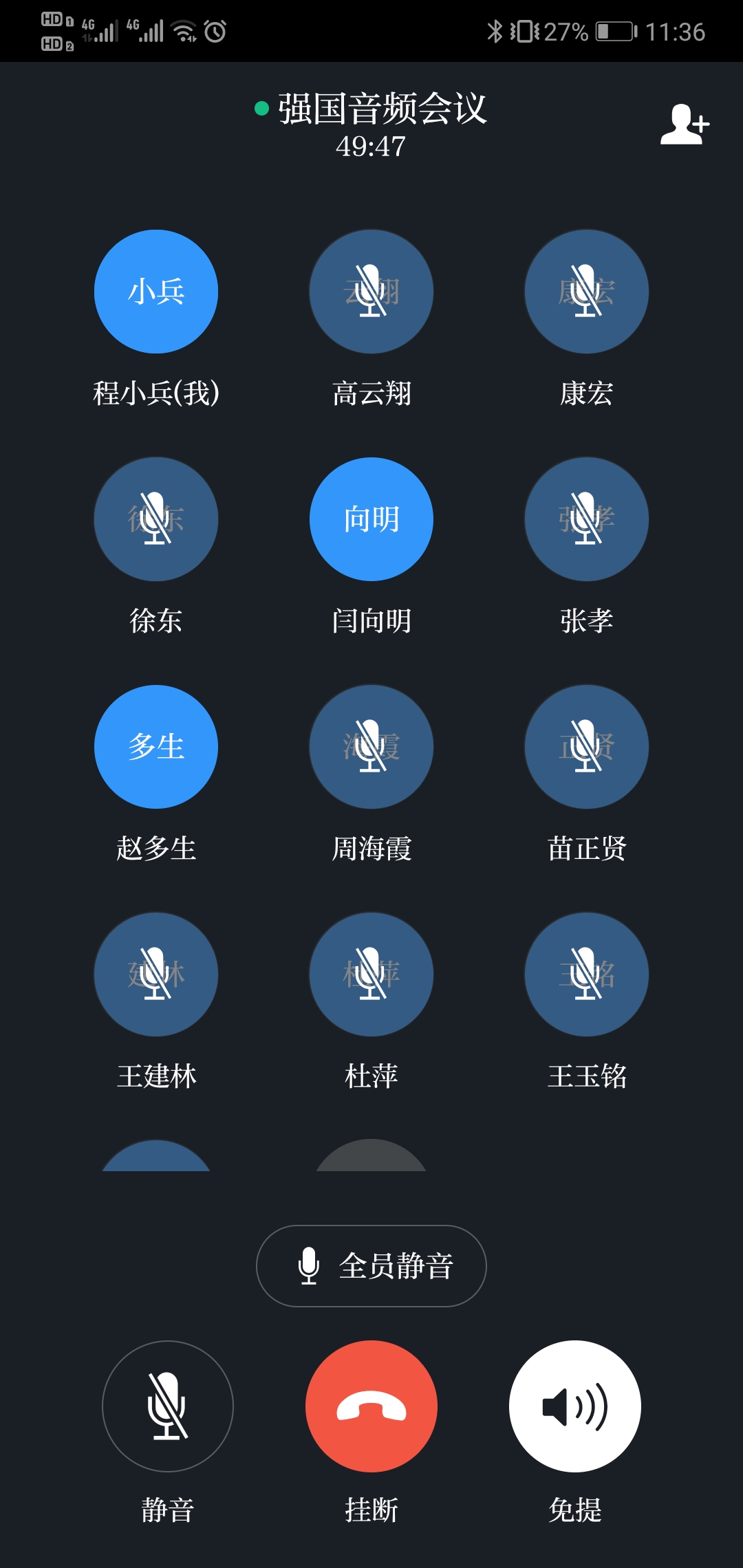Select participant 闫向明

coord(371,519)
